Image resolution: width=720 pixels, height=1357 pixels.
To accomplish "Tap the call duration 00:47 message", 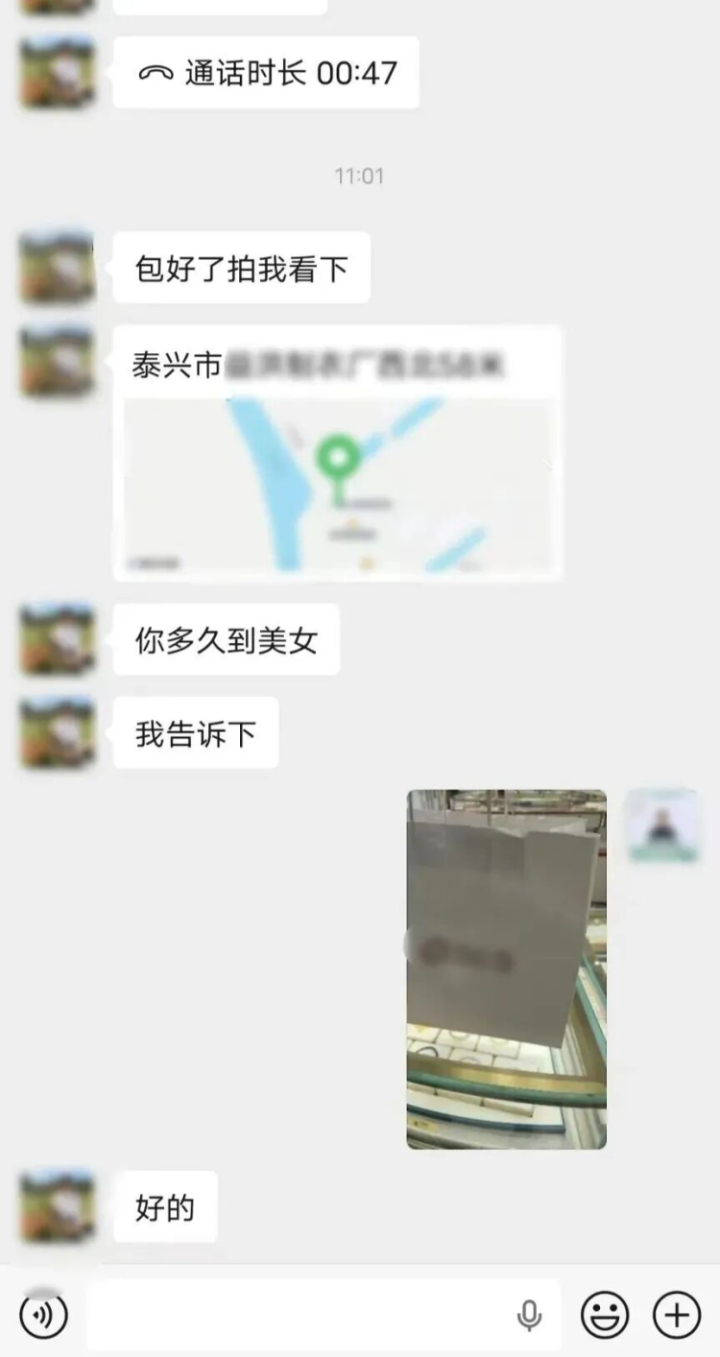I will click(266, 73).
